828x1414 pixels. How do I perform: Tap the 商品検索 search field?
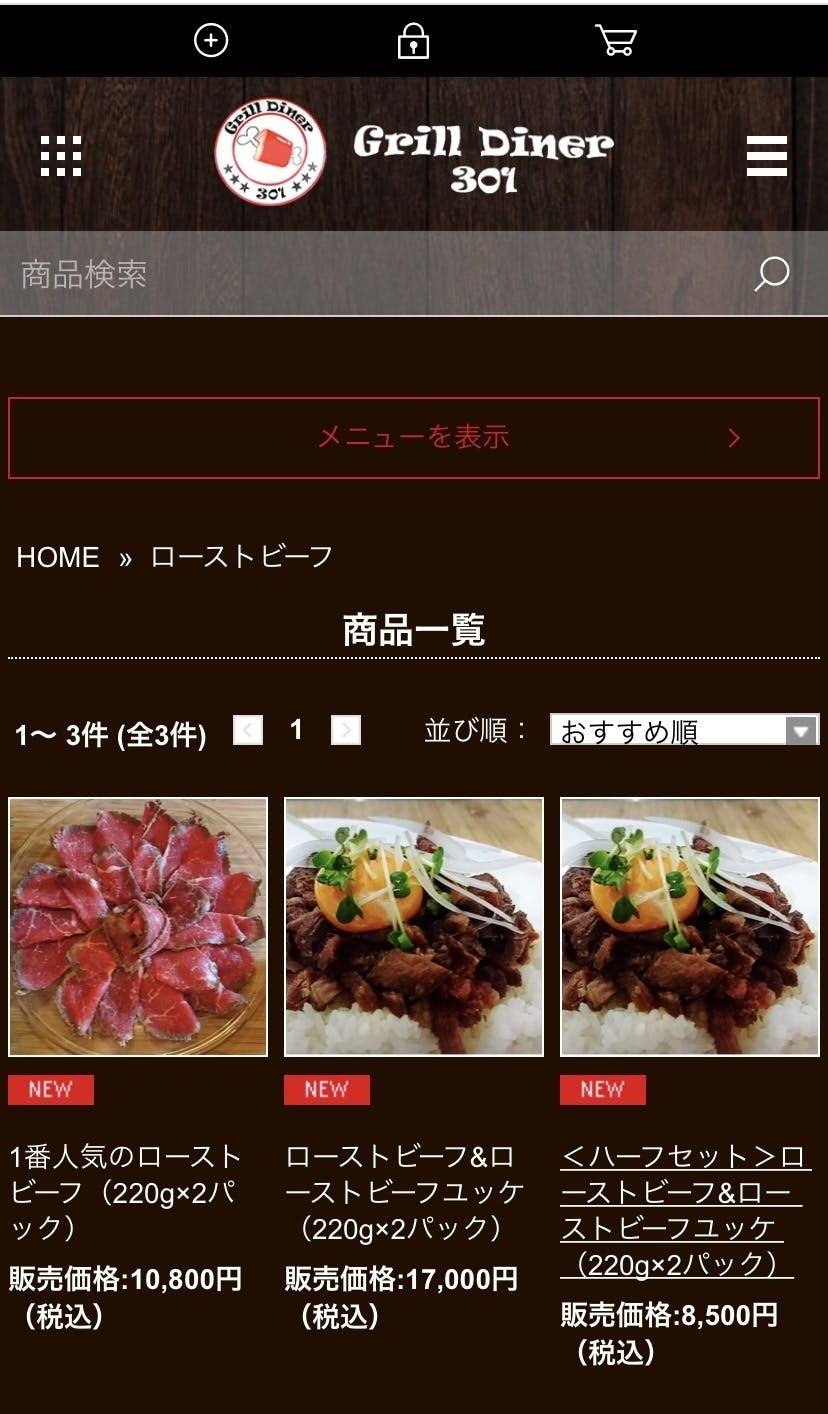pos(380,274)
